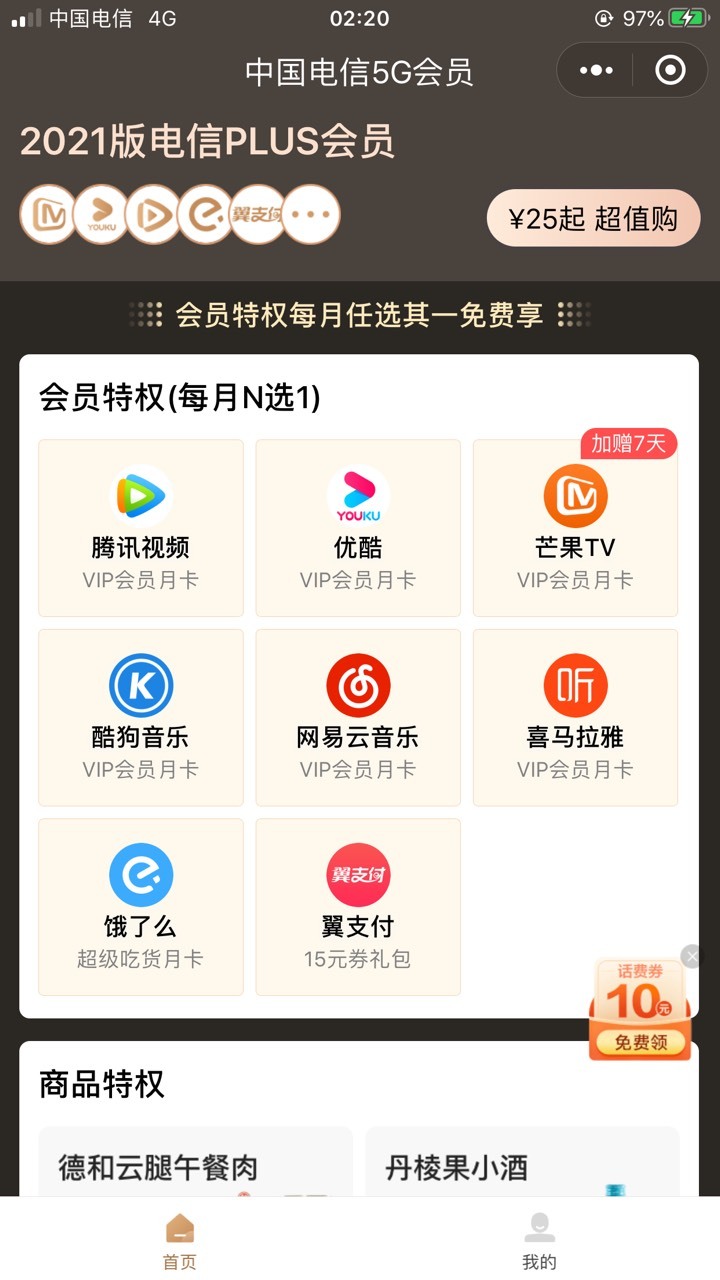Dismiss the floating 话费券 coupon
The width and height of the screenshot is (720, 1280).
click(x=692, y=957)
